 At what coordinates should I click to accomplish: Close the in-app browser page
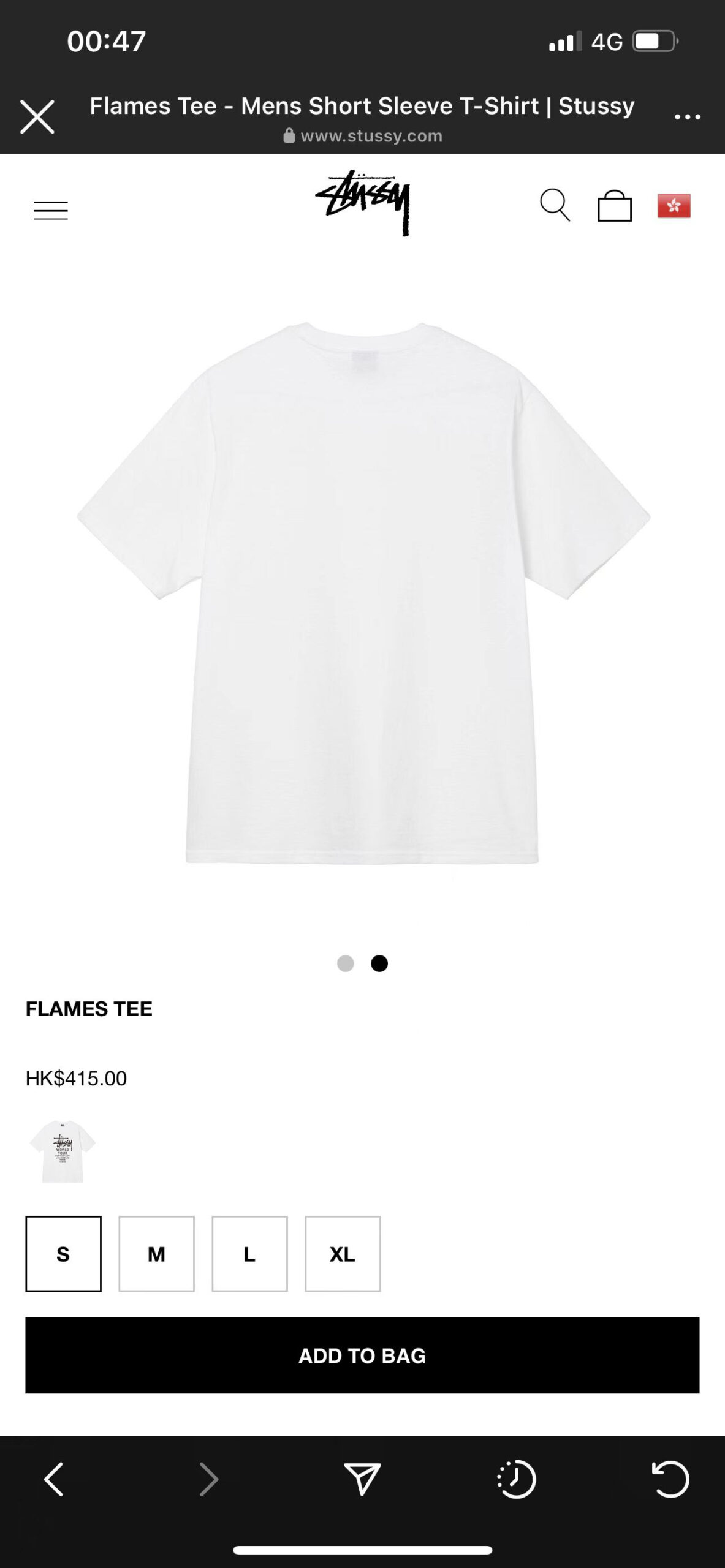coord(37,116)
